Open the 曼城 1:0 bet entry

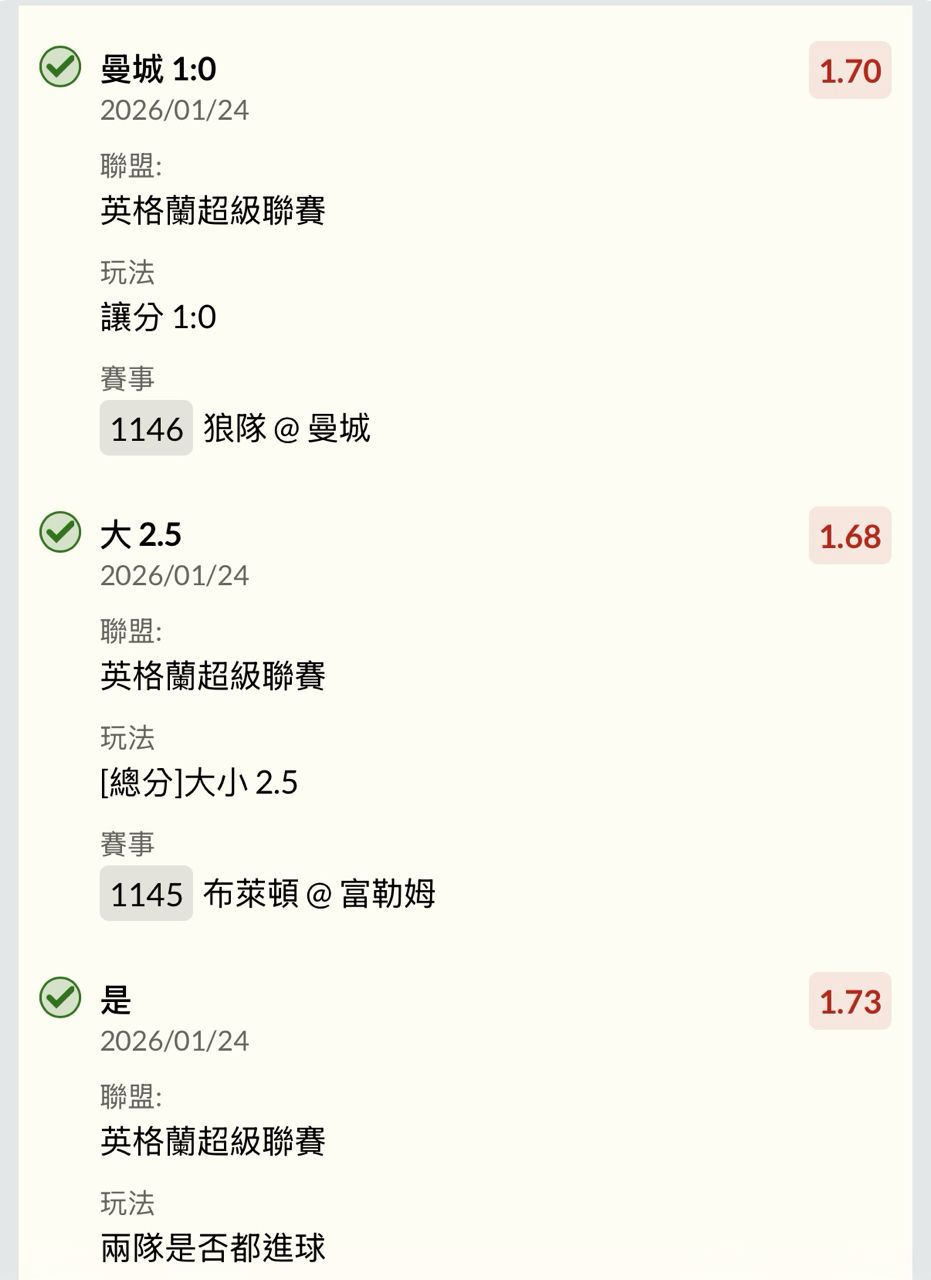(x=159, y=69)
